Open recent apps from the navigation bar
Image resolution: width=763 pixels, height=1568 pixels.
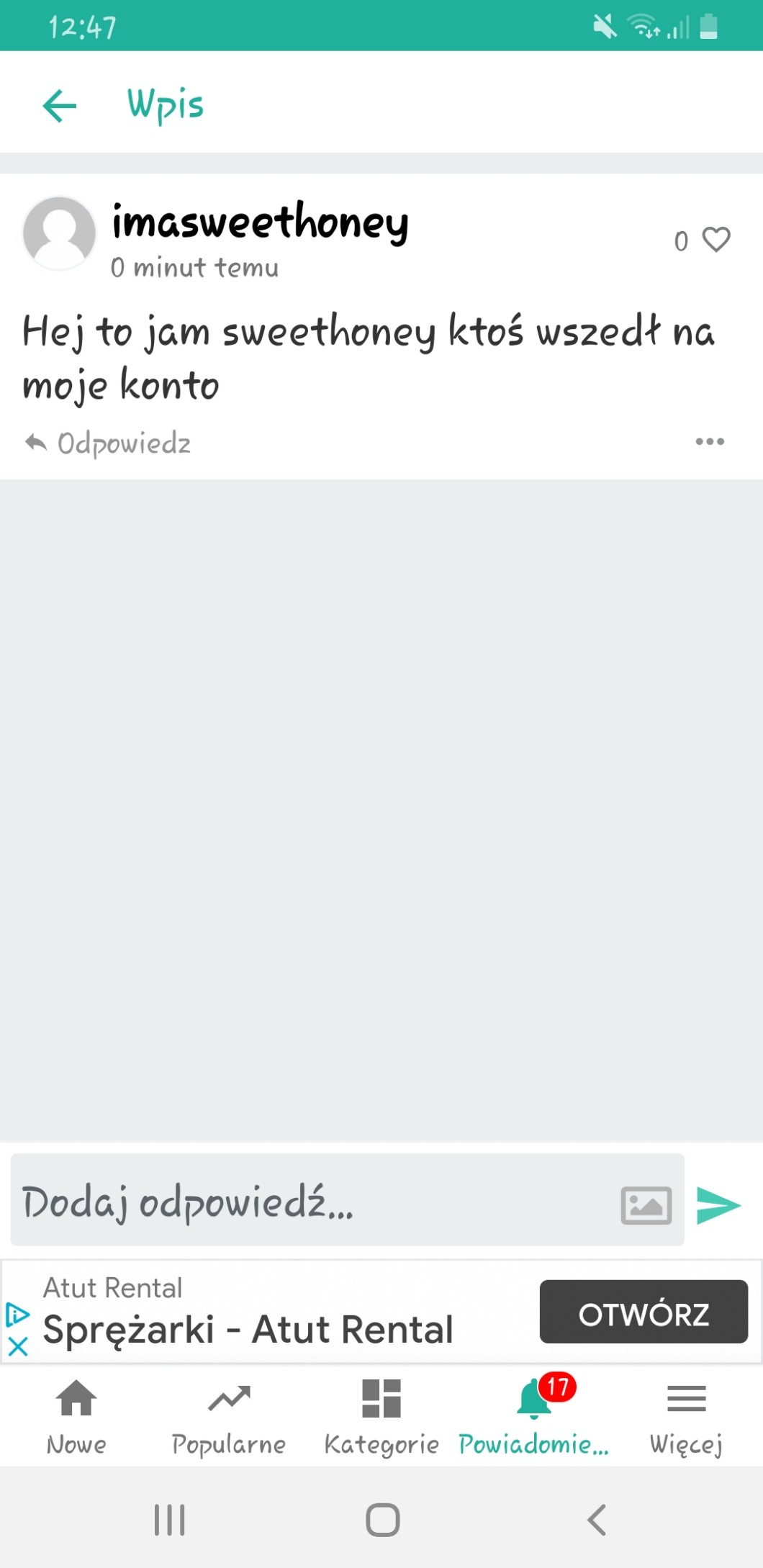[170, 1520]
